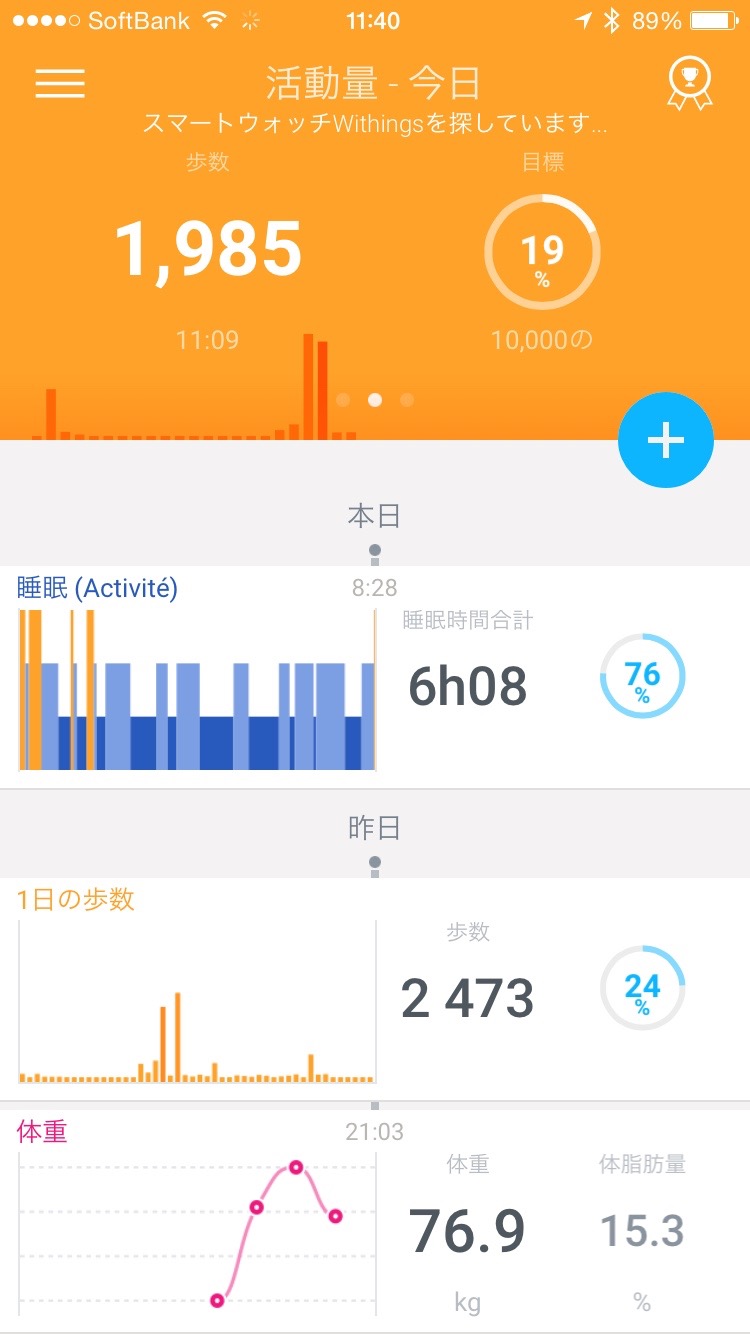Open the hamburger drawer menu
The image size is (750, 1334).
(60, 83)
